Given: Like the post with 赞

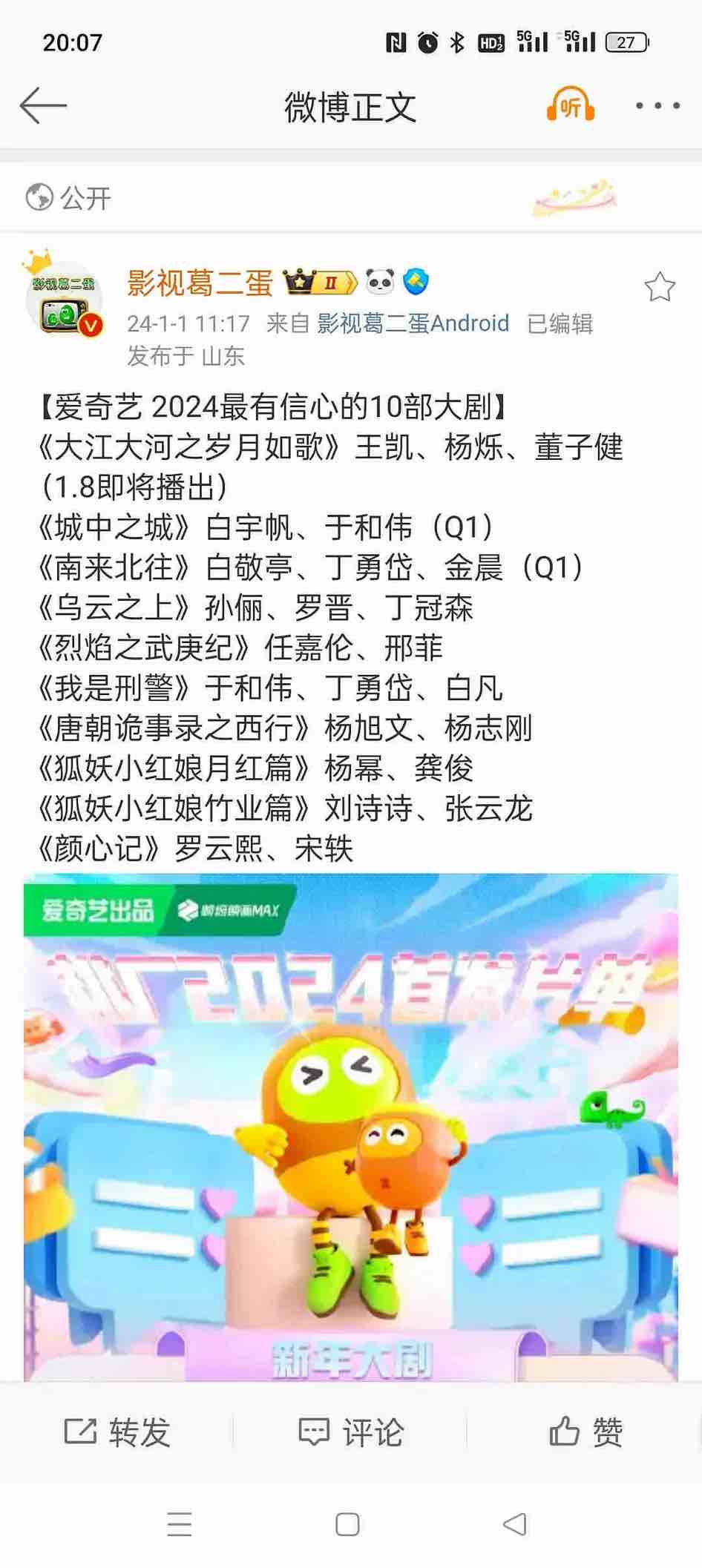Looking at the screenshot, I should click(x=585, y=1432).
